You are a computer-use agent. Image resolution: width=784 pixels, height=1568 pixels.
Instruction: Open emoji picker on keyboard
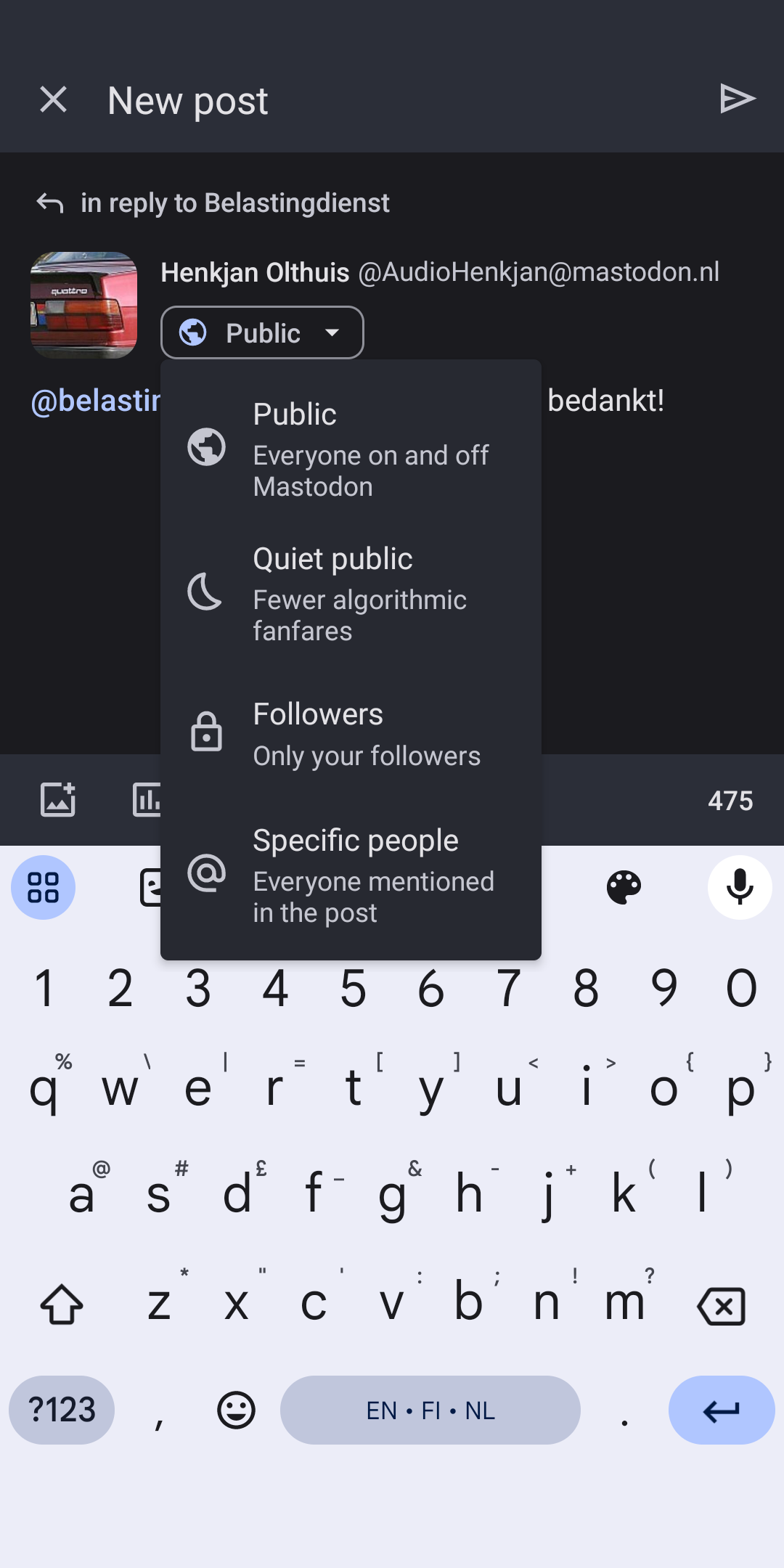pos(236,1410)
